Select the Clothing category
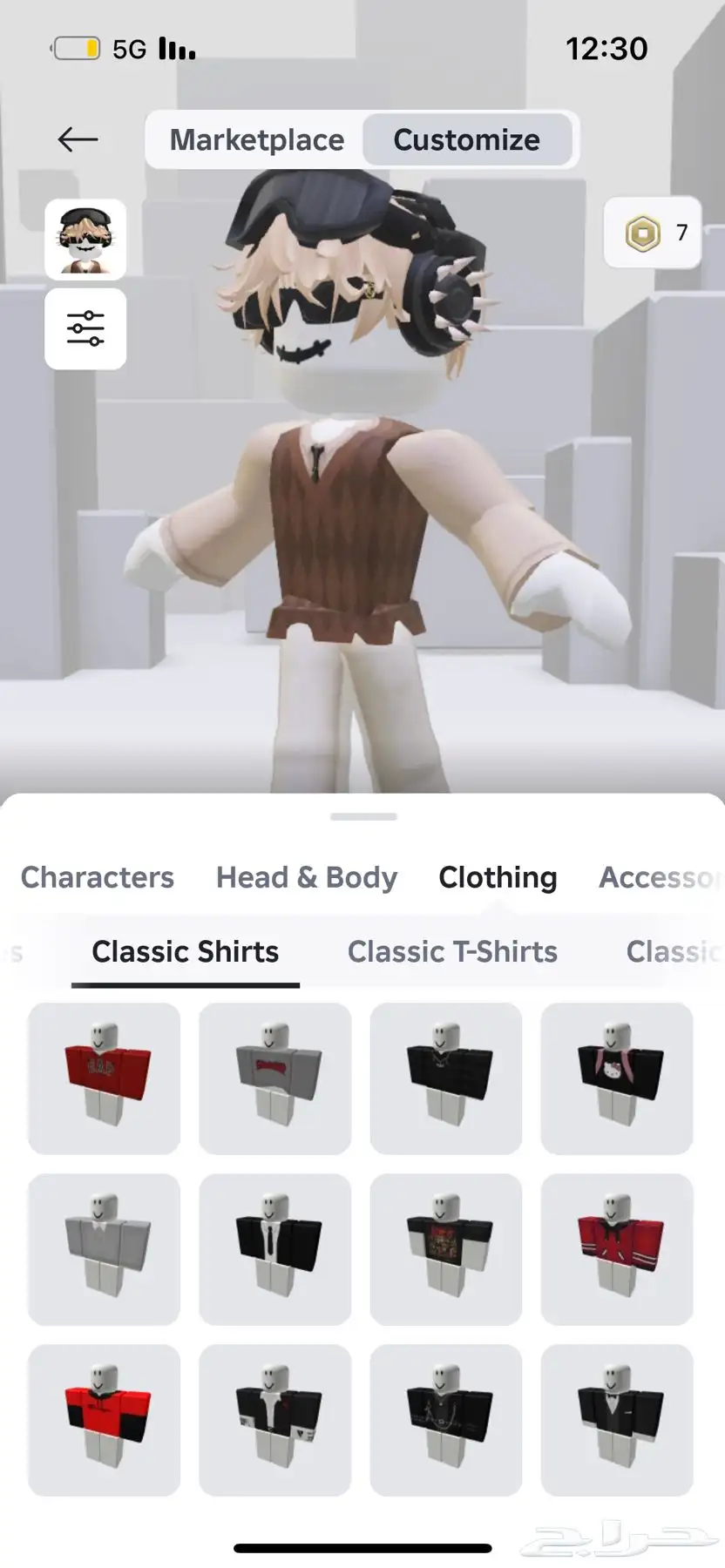The width and height of the screenshot is (725, 1568). [498, 877]
